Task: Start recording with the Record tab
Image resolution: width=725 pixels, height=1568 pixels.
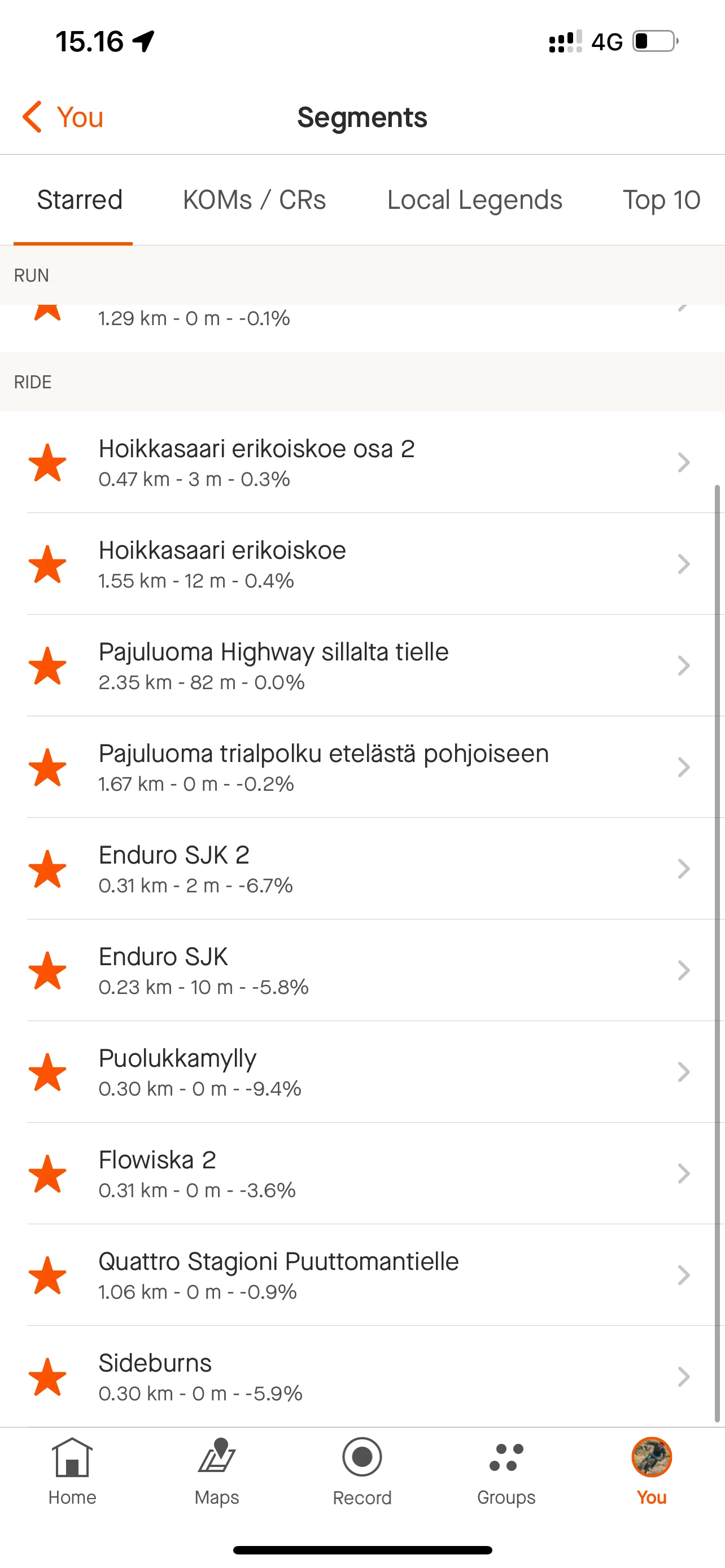Action: pos(362,1472)
